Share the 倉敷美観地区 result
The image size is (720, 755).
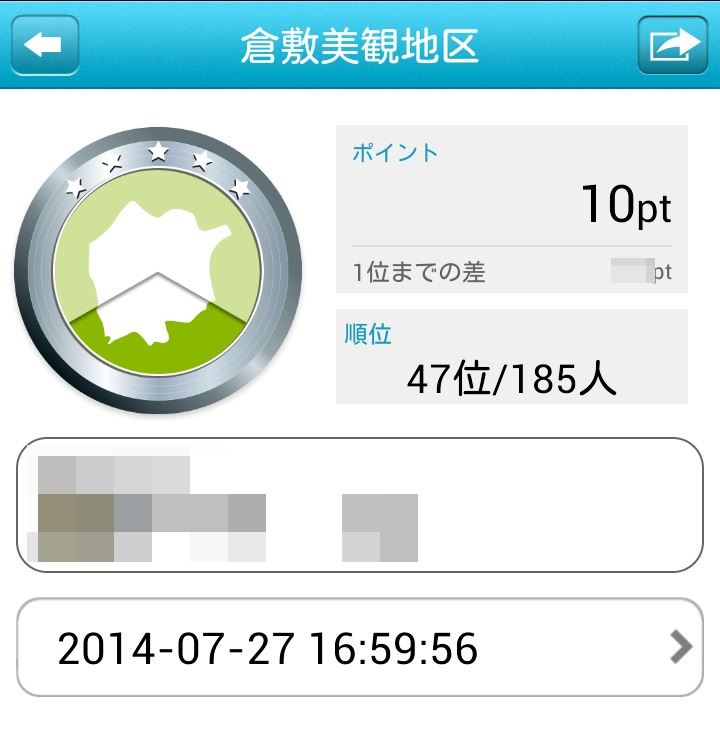672,45
